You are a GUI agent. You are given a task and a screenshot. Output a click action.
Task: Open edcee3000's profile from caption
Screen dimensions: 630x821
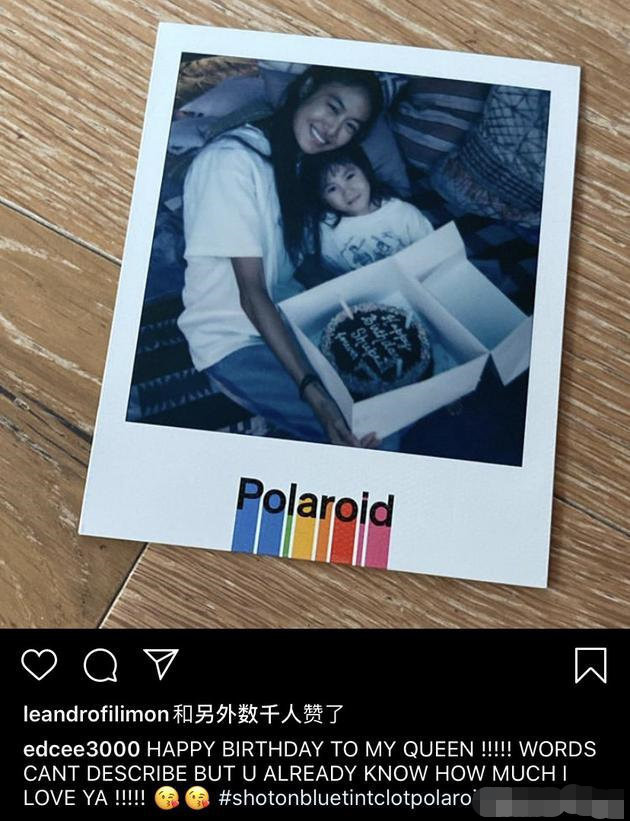(81, 749)
